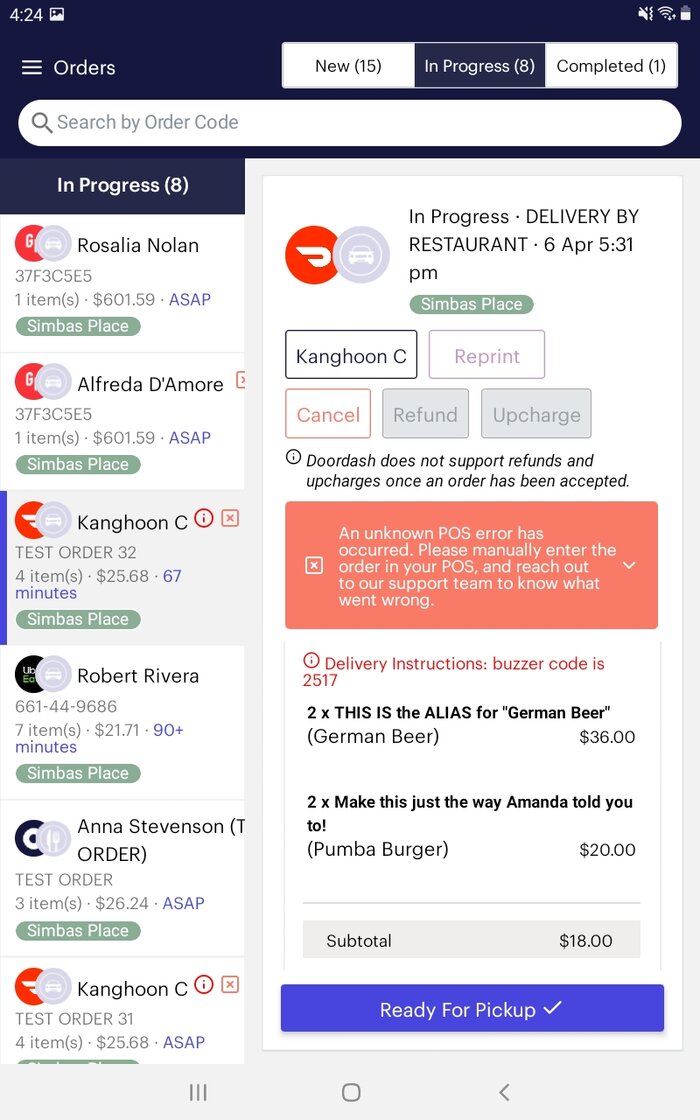The height and width of the screenshot is (1120, 700).
Task: Tap the Kanghoon C customer button
Action: [x=351, y=355]
